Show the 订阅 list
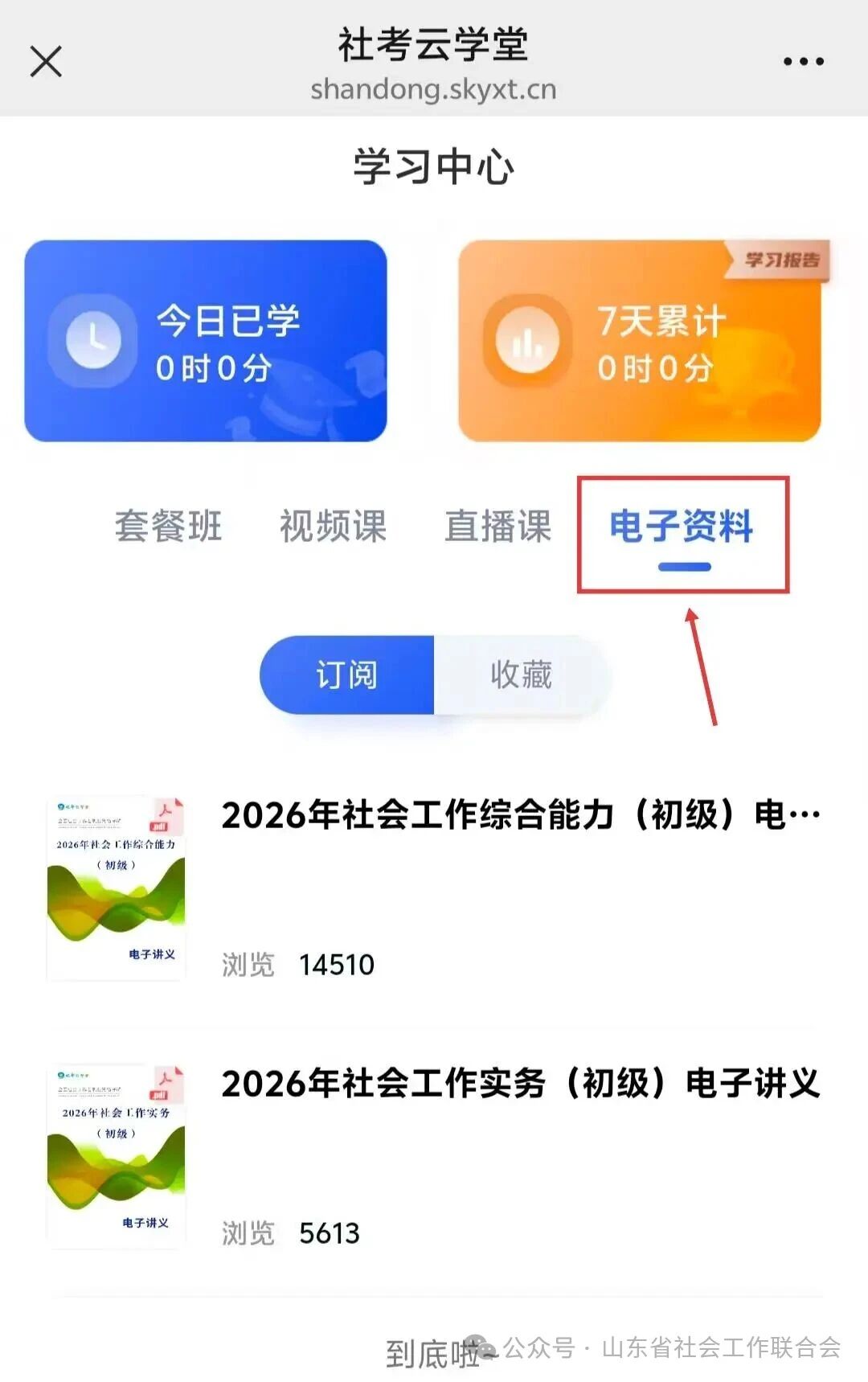 pyautogui.click(x=347, y=675)
